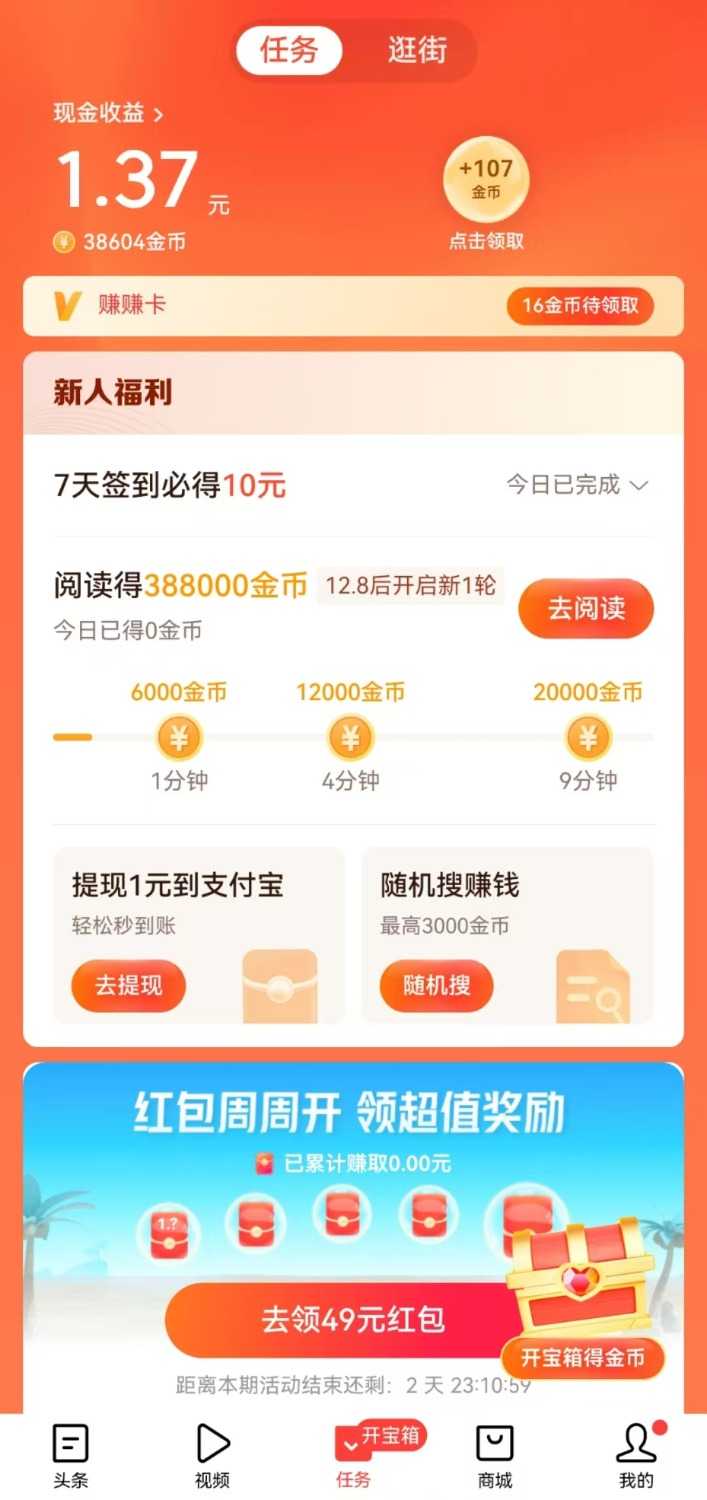Tap the 去阅读 button
The width and height of the screenshot is (707, 1500).
[586, 608]
